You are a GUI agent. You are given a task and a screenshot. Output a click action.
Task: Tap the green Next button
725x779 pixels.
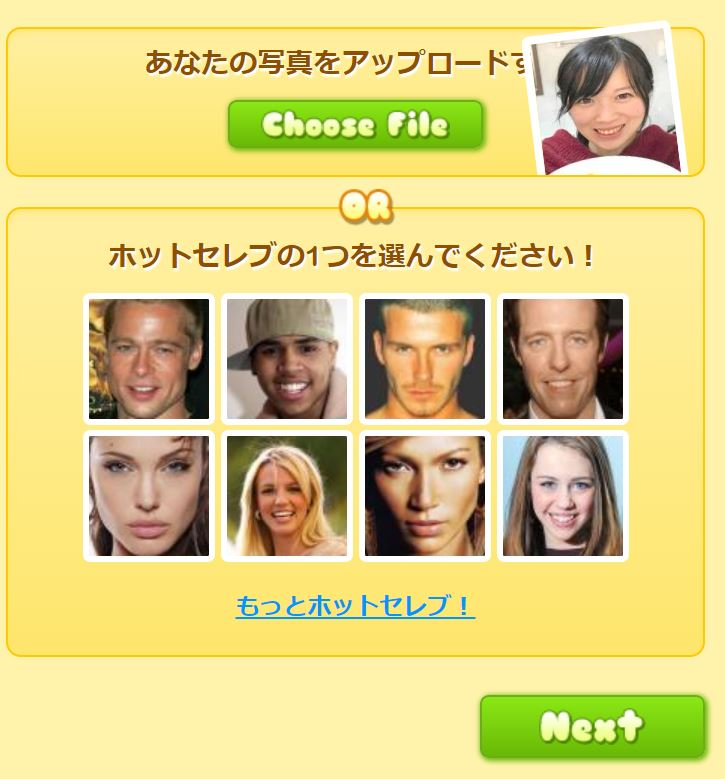click(x=592, y=726)
